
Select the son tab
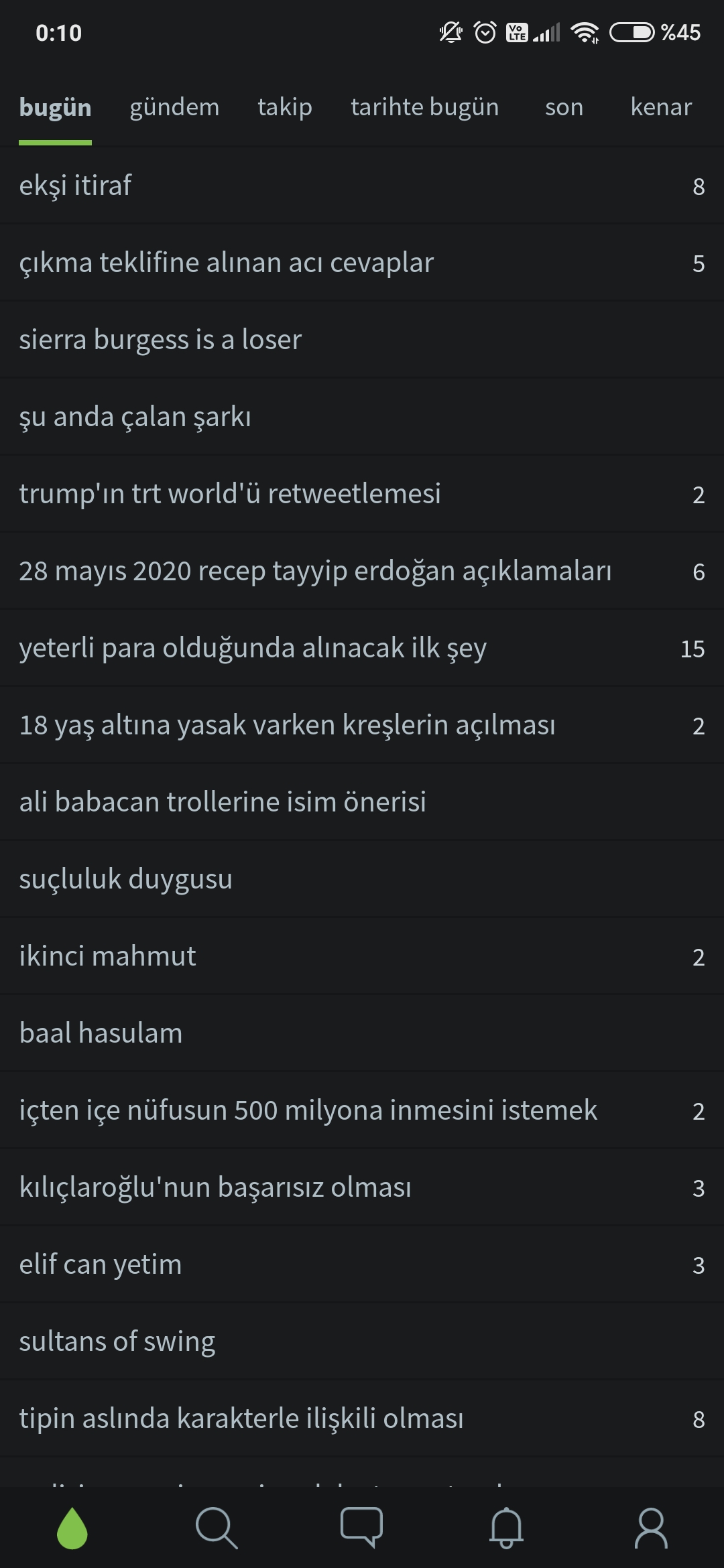tap(564, 107)
